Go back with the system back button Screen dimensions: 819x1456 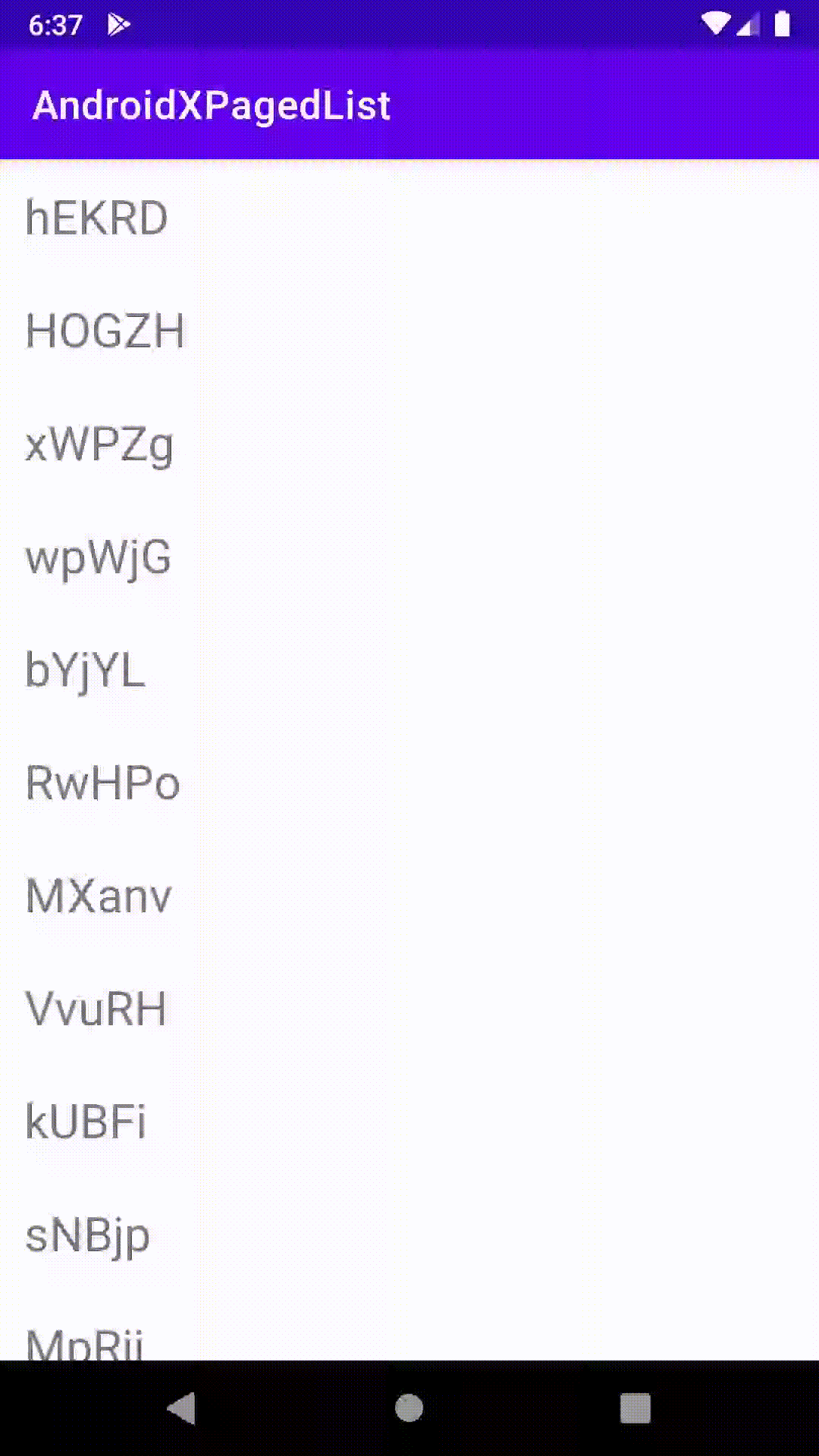coord(182,1408)
